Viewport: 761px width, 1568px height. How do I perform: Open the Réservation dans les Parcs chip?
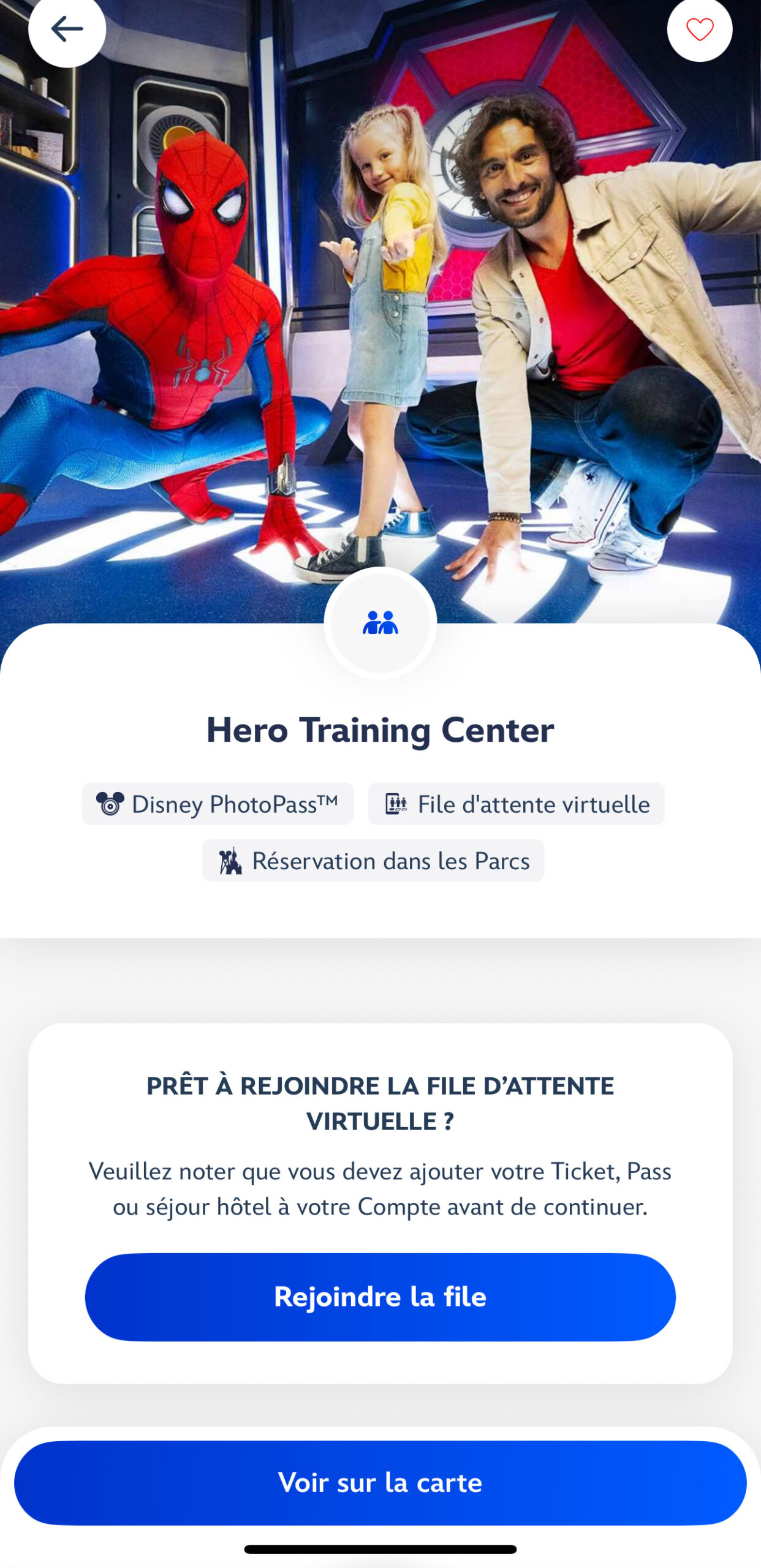point(373,861)
